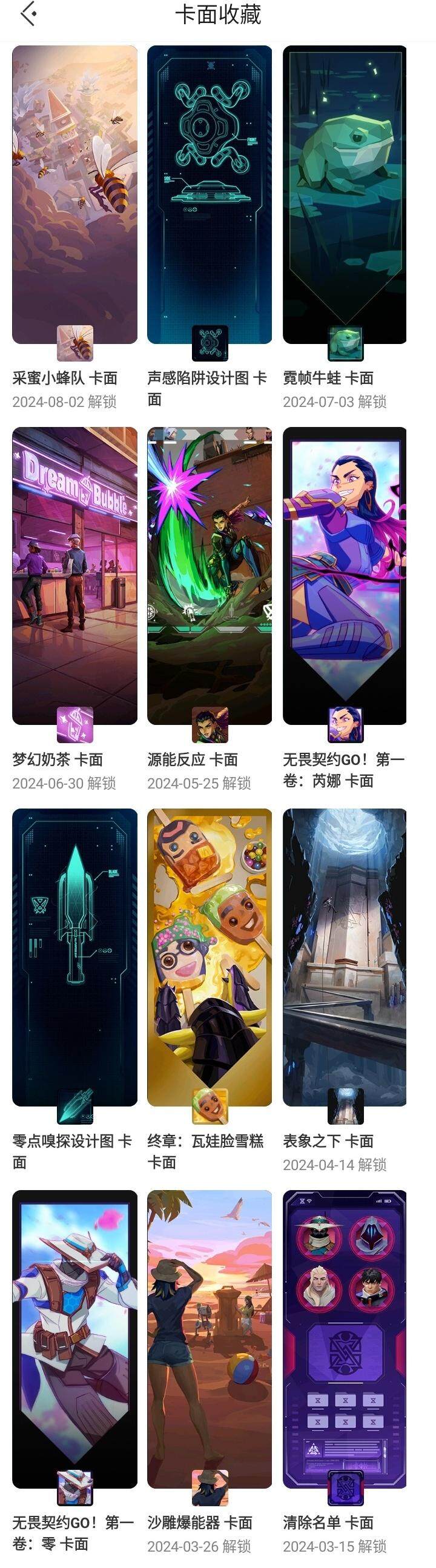
Task: View the 梦幻奶茶 卡面 card
Action: (74, 576)
